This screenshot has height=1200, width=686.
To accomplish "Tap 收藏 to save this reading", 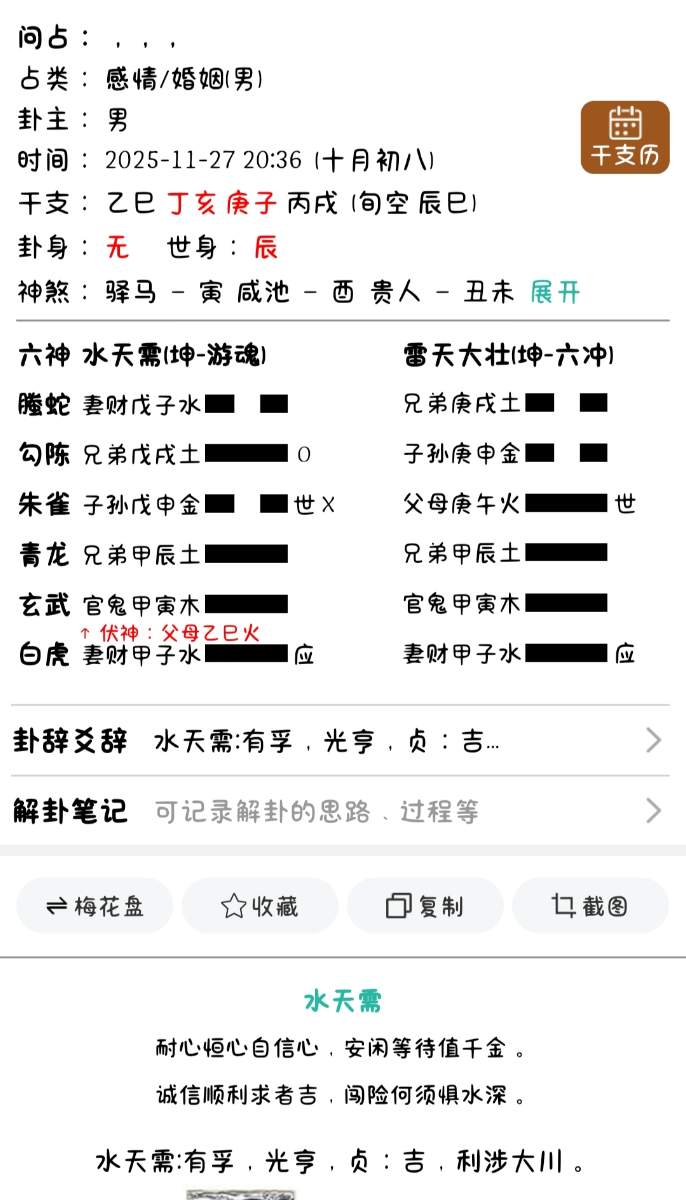I will 260,906.
